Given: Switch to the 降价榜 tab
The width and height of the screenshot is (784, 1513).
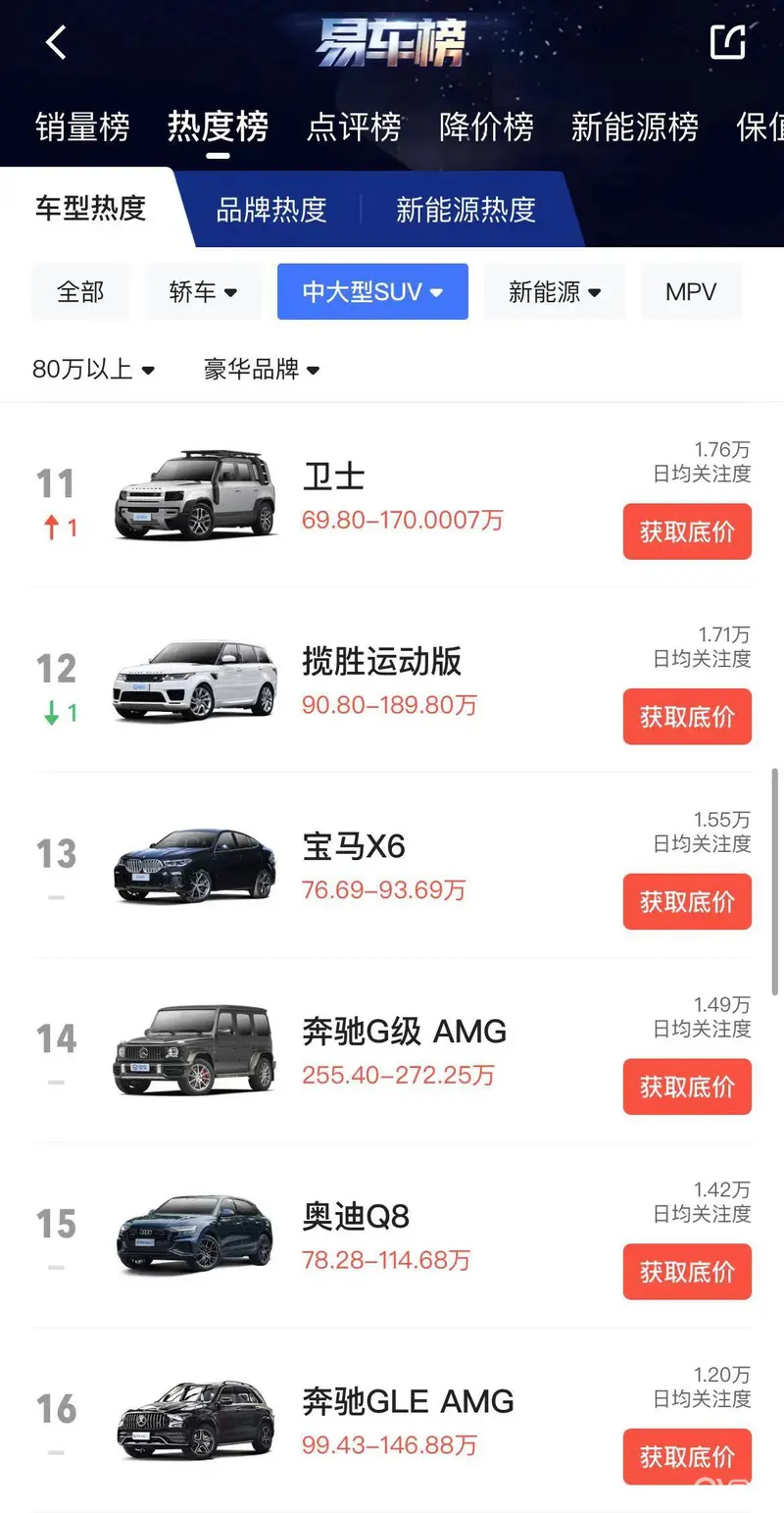Looking at the screenshot, I should coord(487,126).
